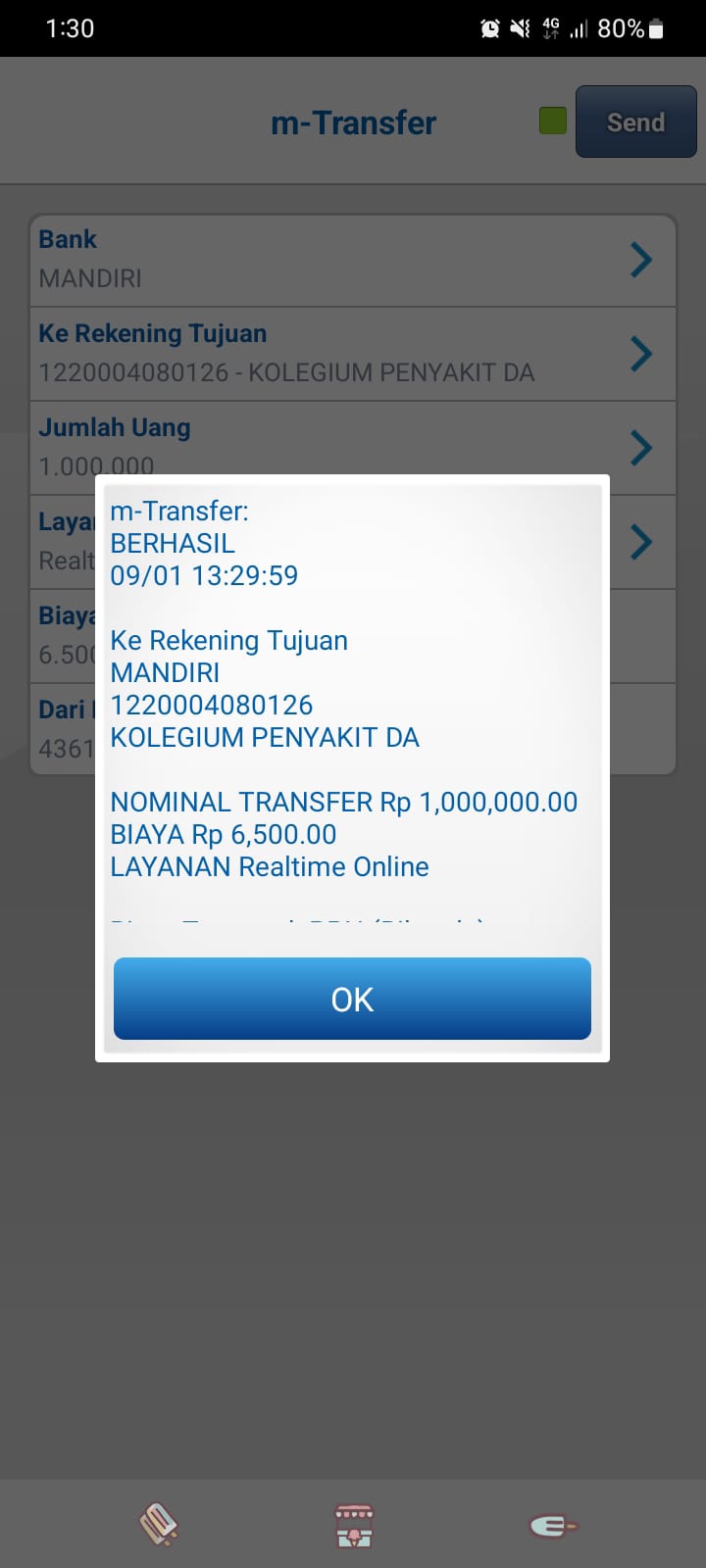Open the Bank selection row
706x1568 pixels.
tap(353, 260)
